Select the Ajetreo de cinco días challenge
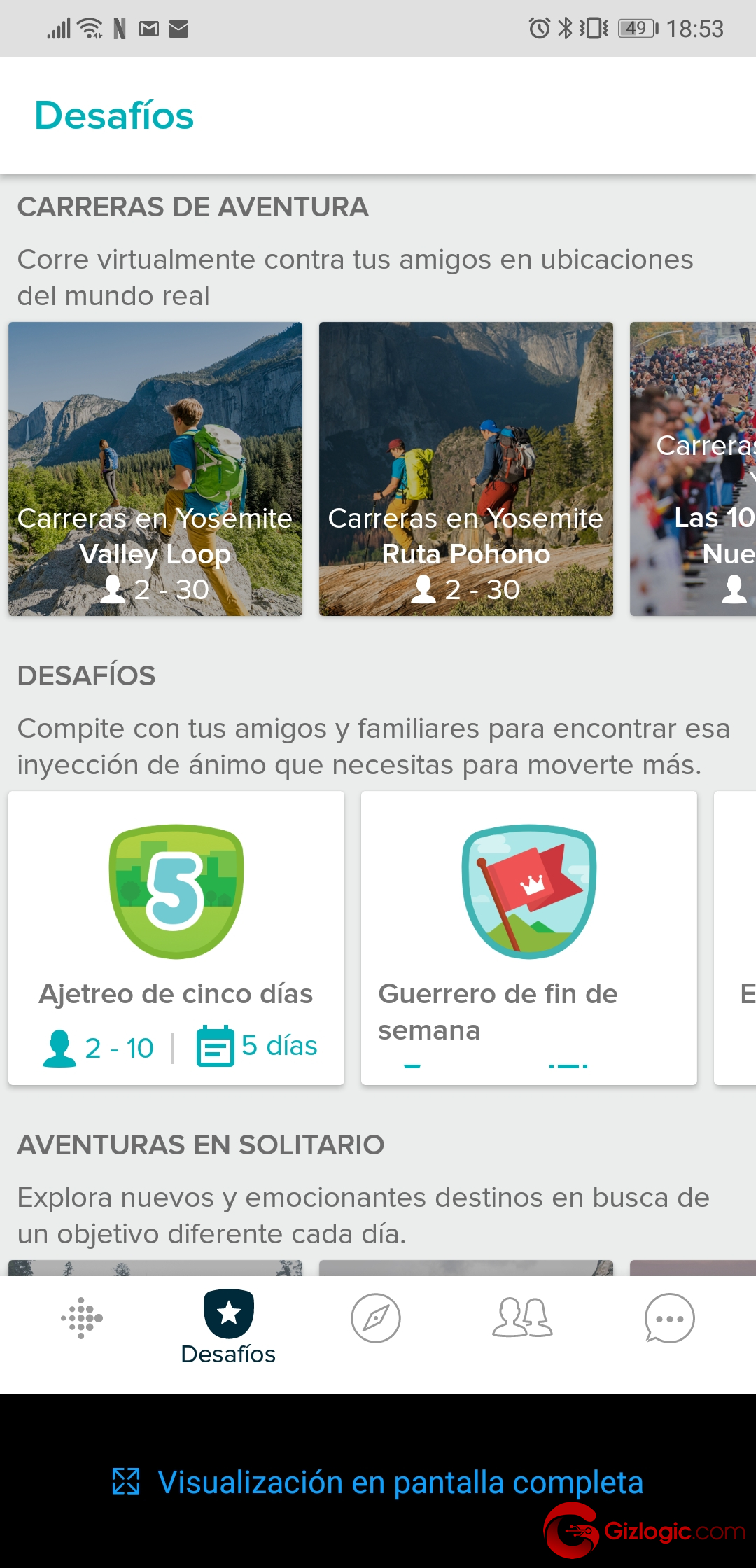 176,938
